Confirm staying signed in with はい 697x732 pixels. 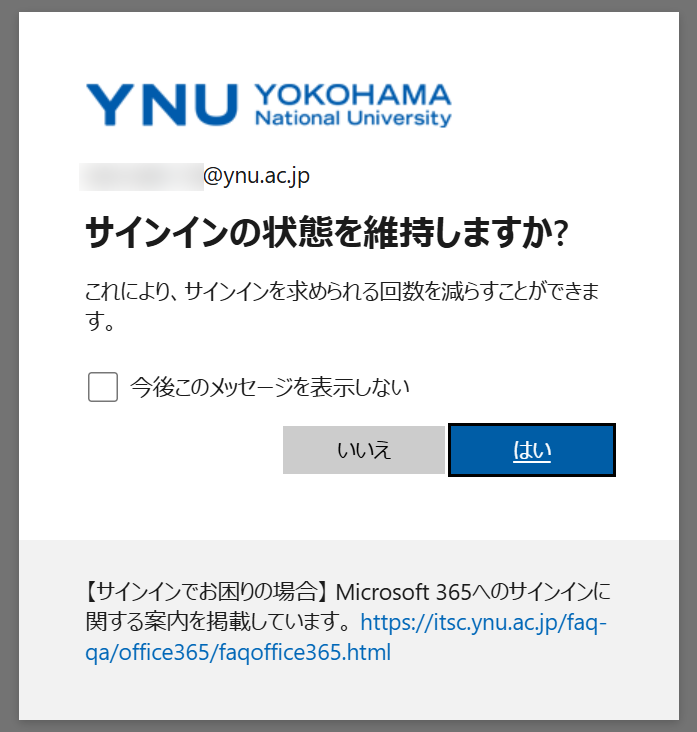pyautogui.click(x=532, y=450)
